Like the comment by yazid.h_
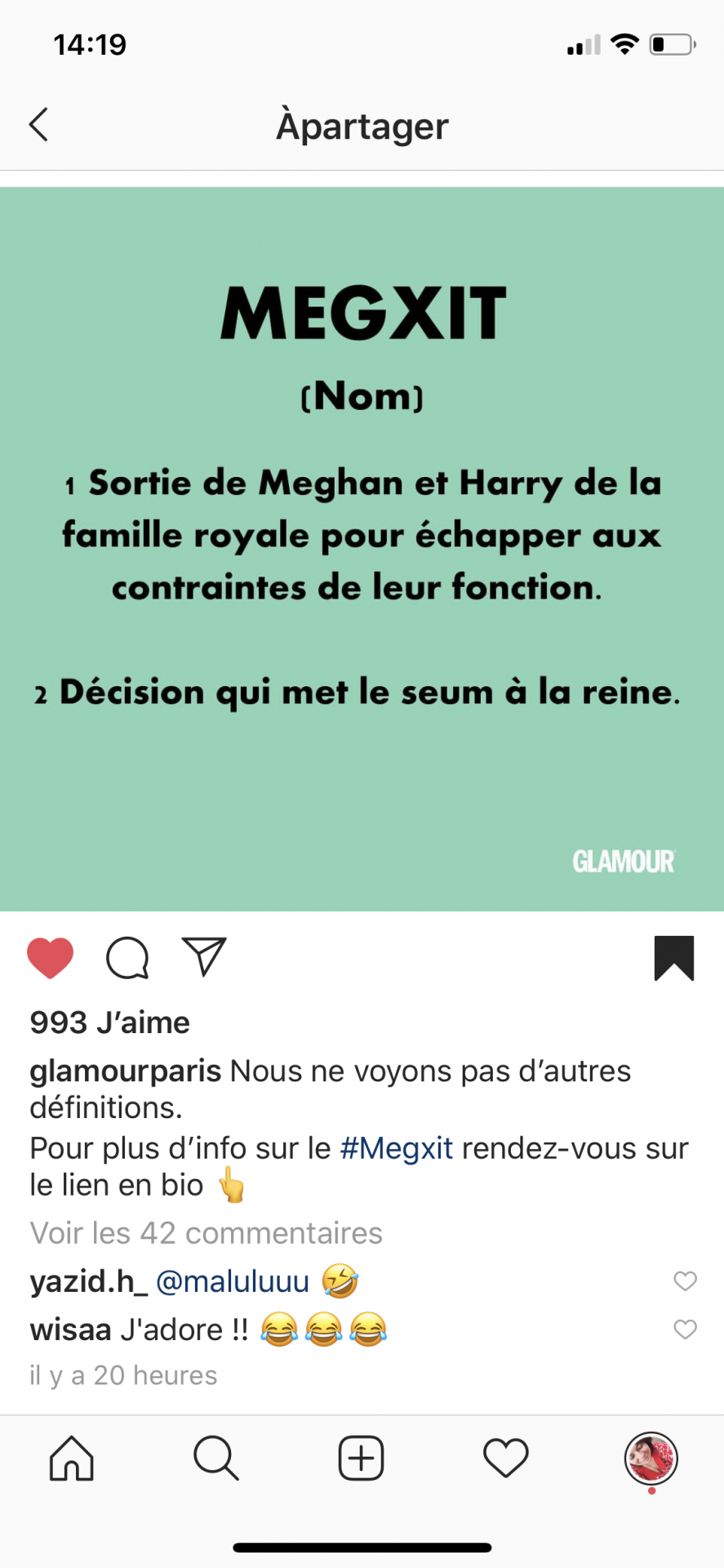Screen dimensions: 724x1568 click(x=685, y=1281)
